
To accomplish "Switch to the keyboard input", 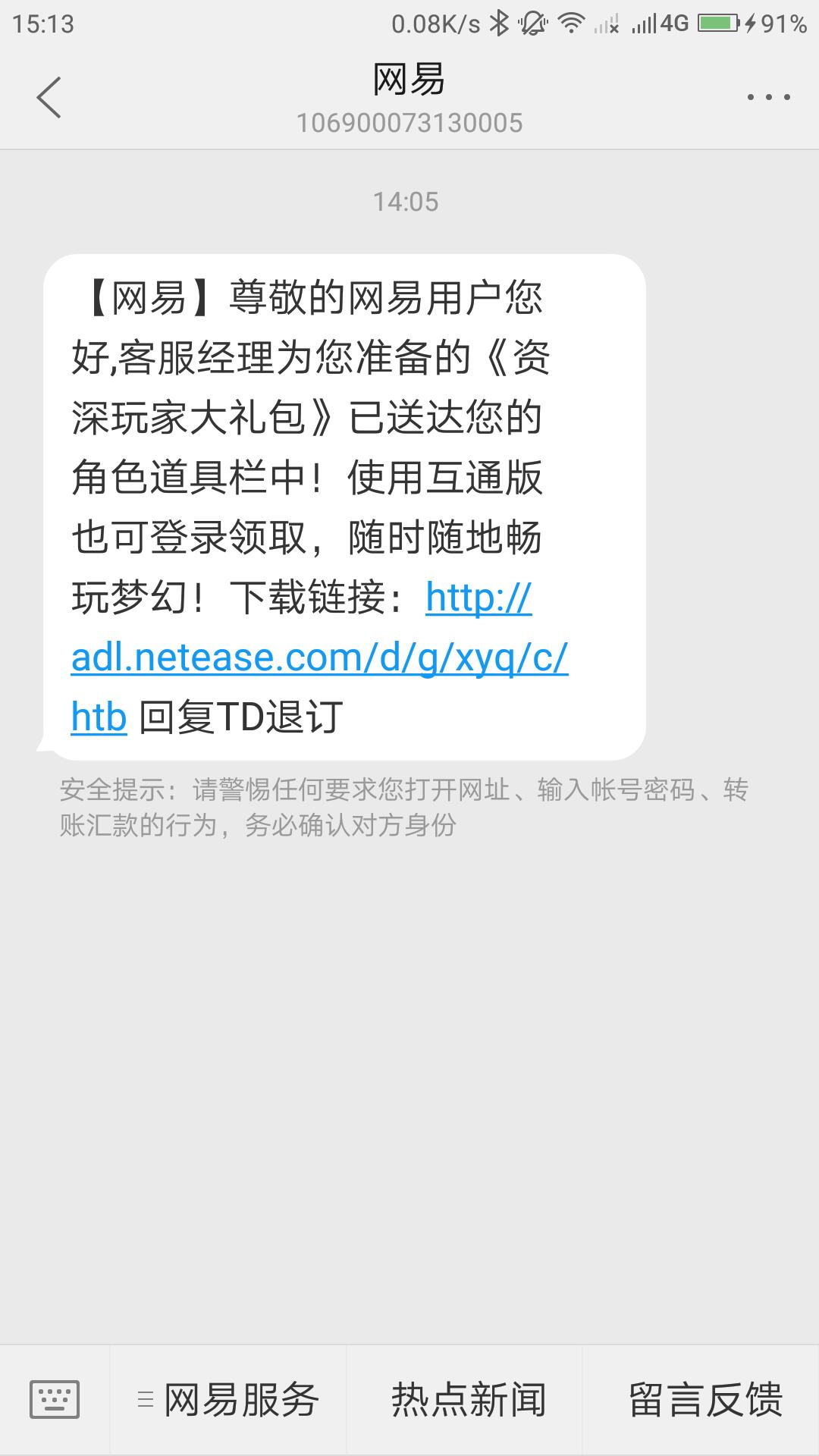I will pyautogui.click(x=55, y=1399).
